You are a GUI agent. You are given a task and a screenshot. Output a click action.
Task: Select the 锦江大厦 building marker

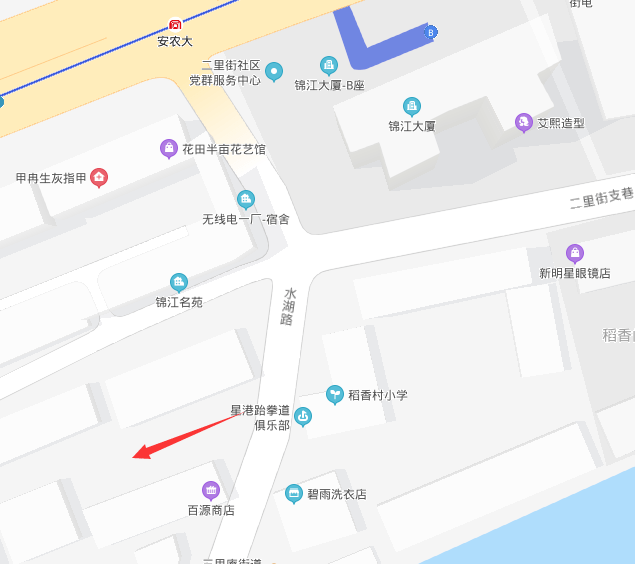coord(411,106)
